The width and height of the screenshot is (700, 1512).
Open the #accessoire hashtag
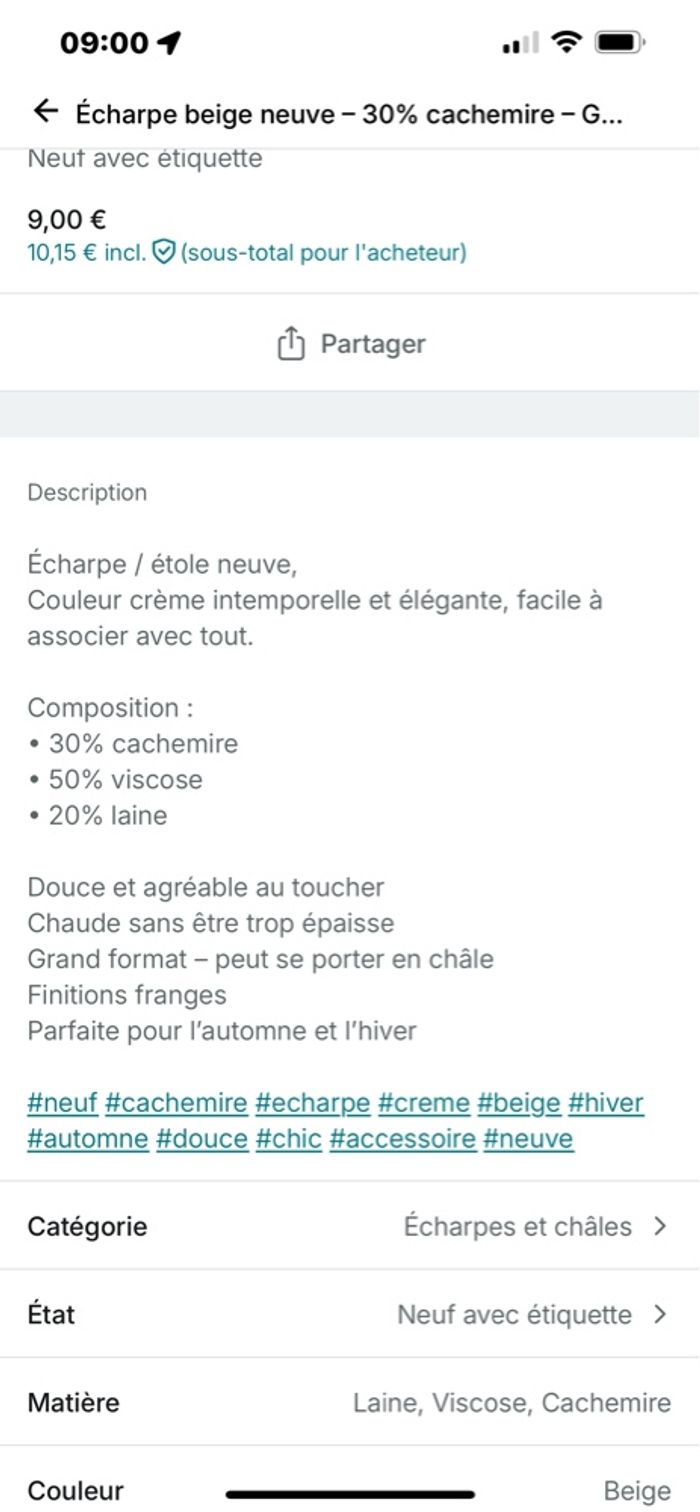tap(402, 1139)
